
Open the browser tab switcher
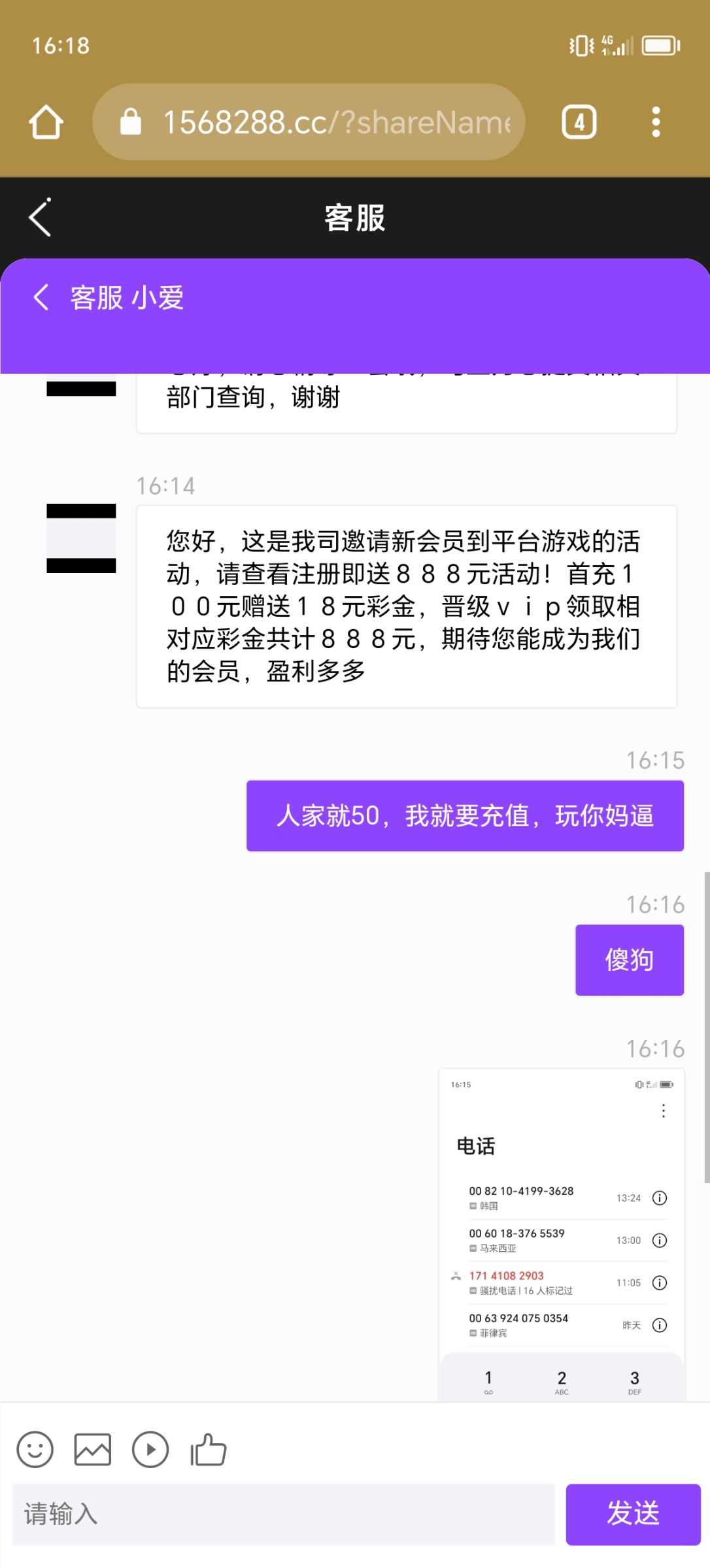click(579, 122)
